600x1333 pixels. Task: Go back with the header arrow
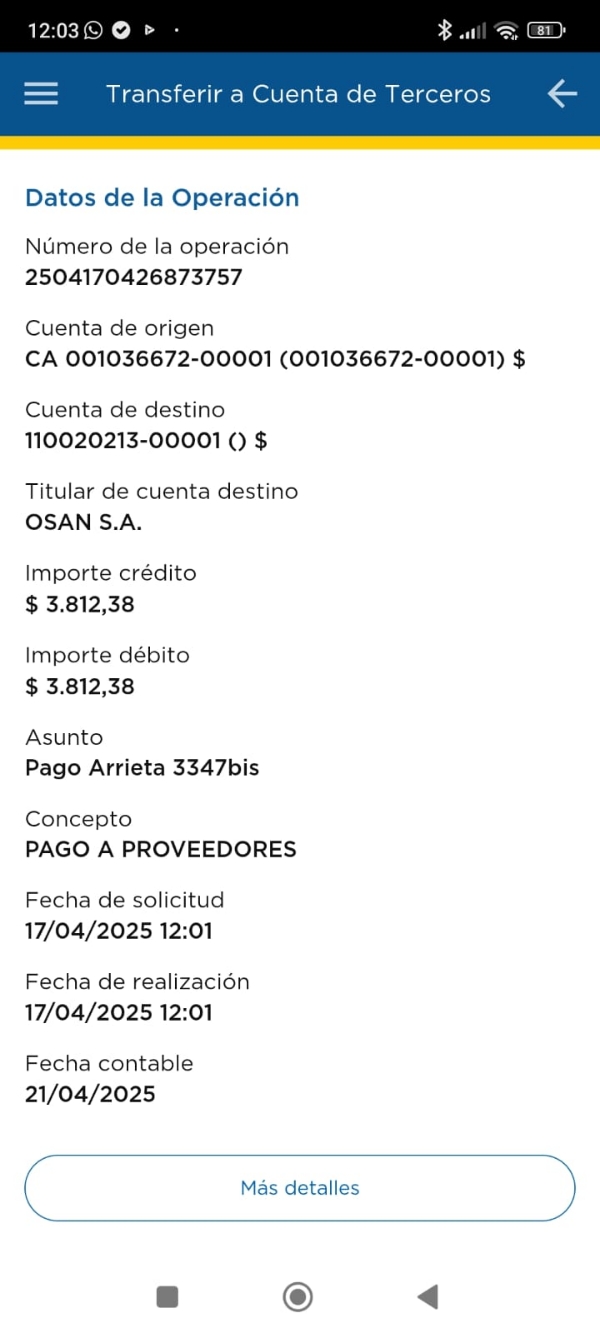(x=562, y=94)
